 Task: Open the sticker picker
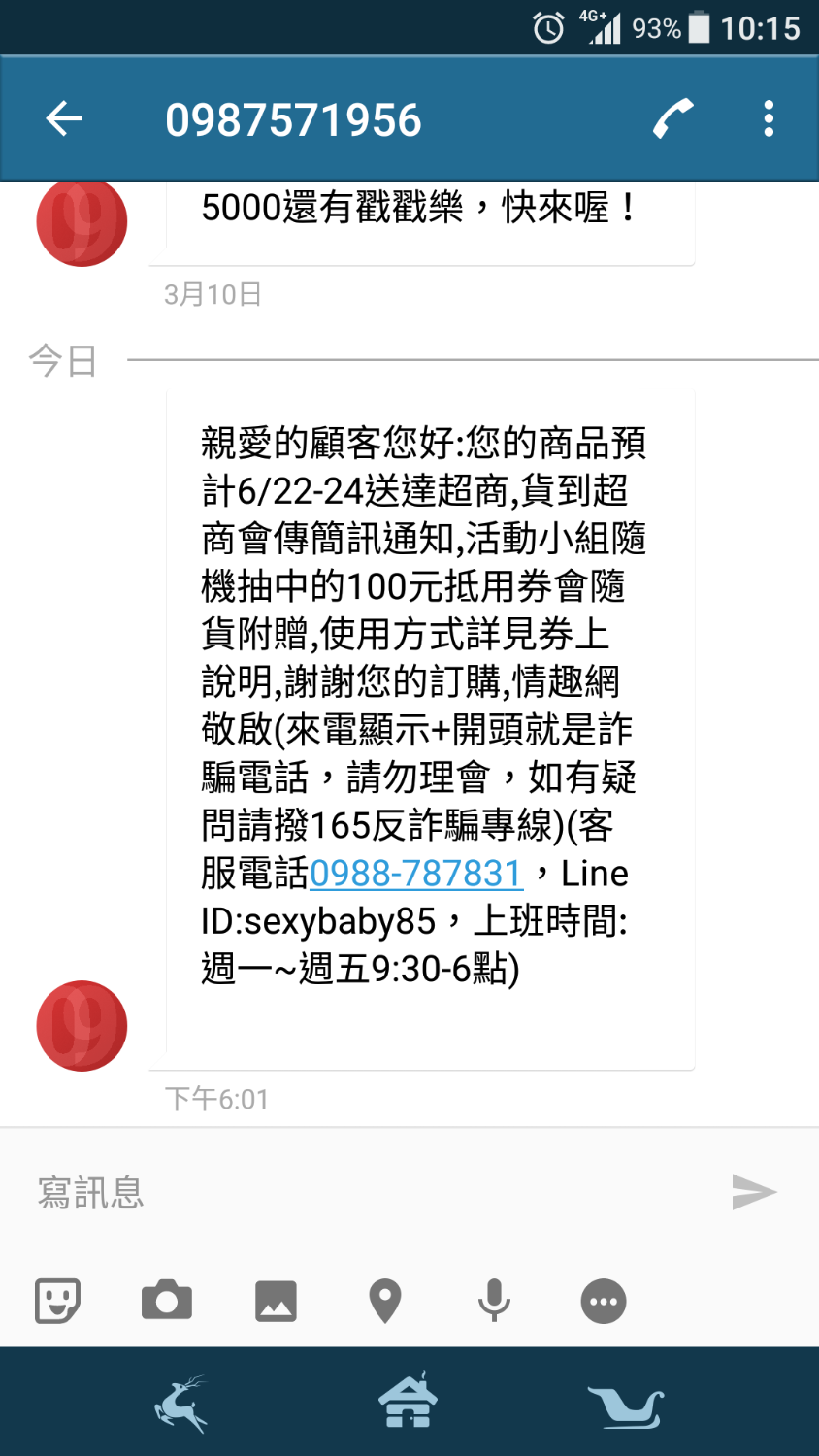click(x=57, y=1301)
